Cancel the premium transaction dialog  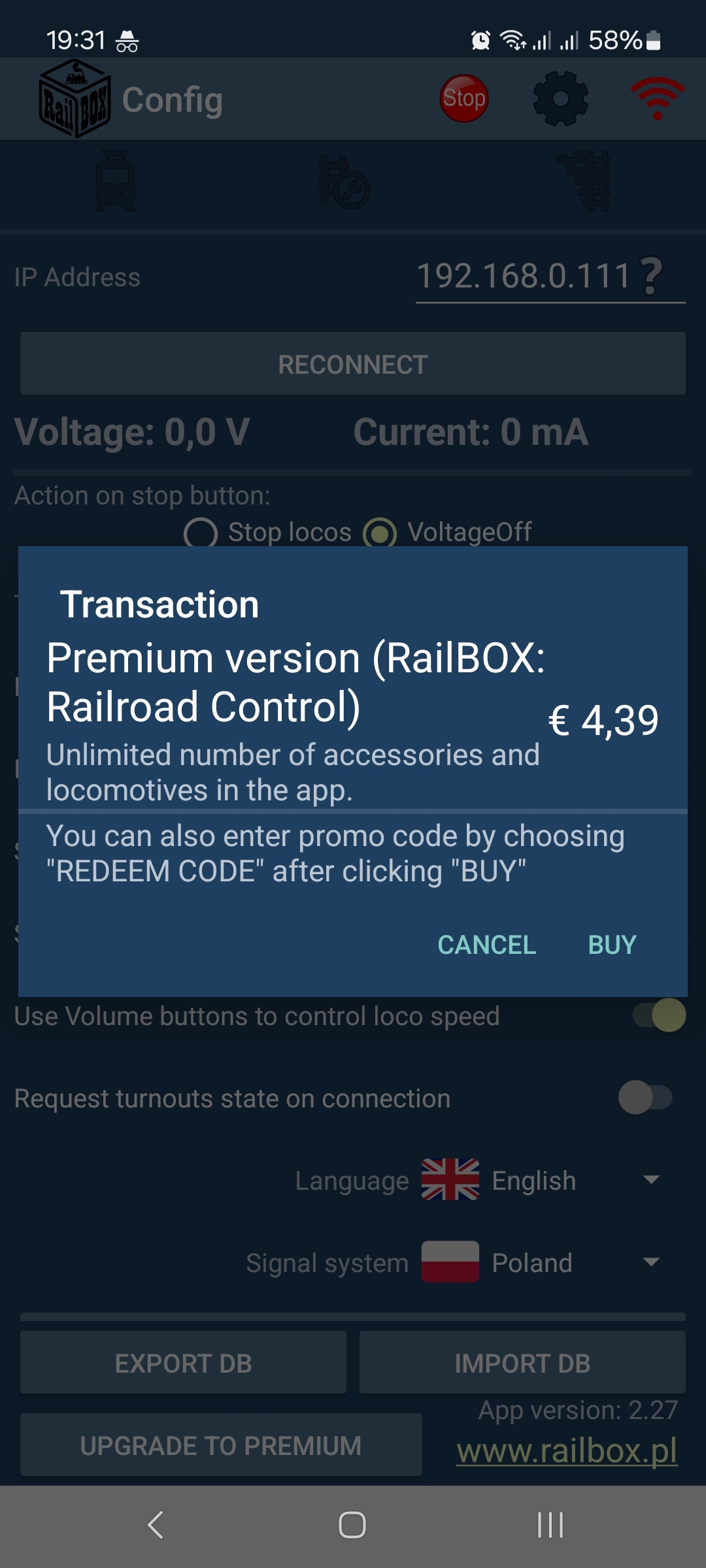(x=486, y=945)
